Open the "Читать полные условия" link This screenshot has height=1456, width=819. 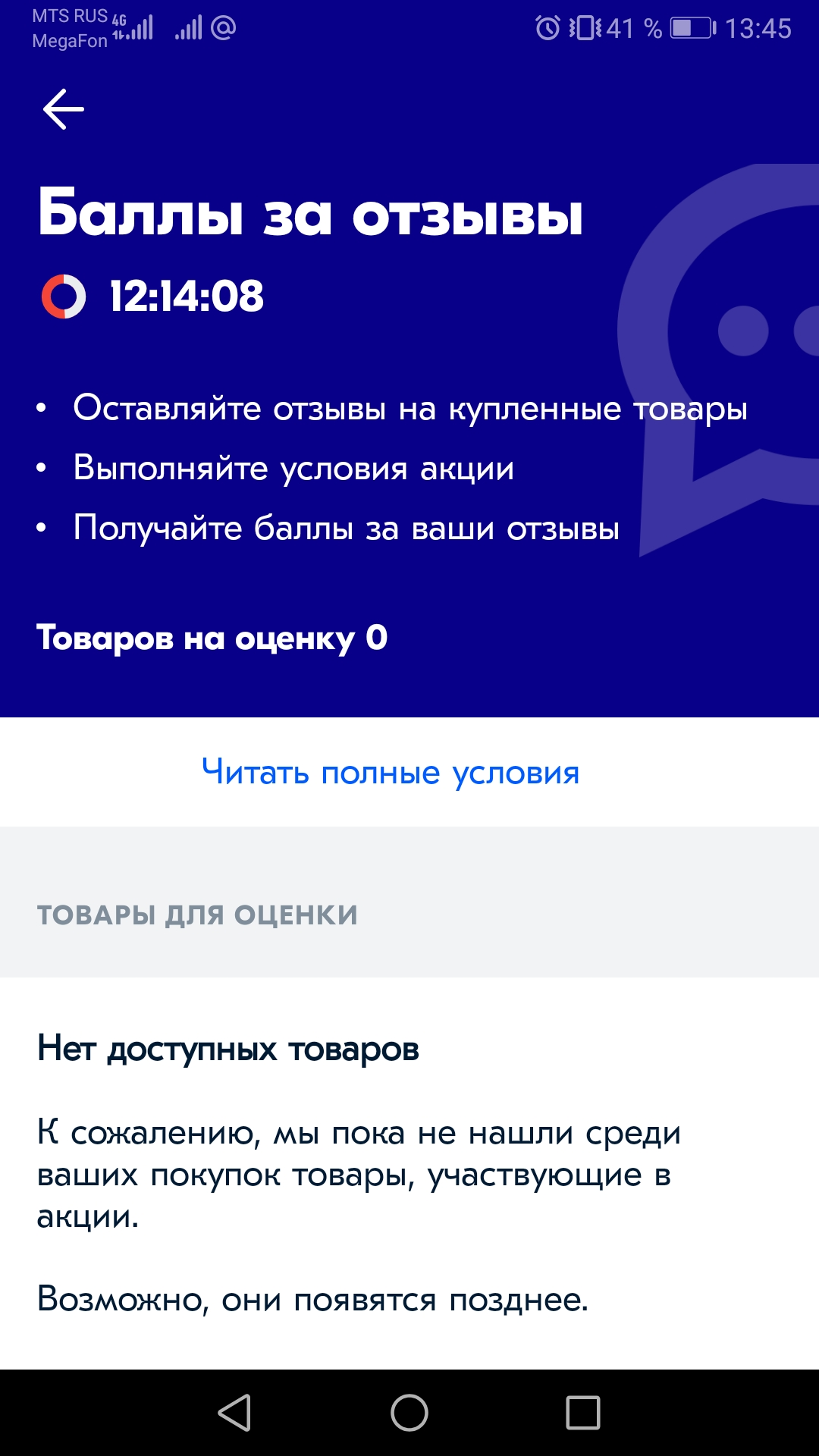coord(391,773)
